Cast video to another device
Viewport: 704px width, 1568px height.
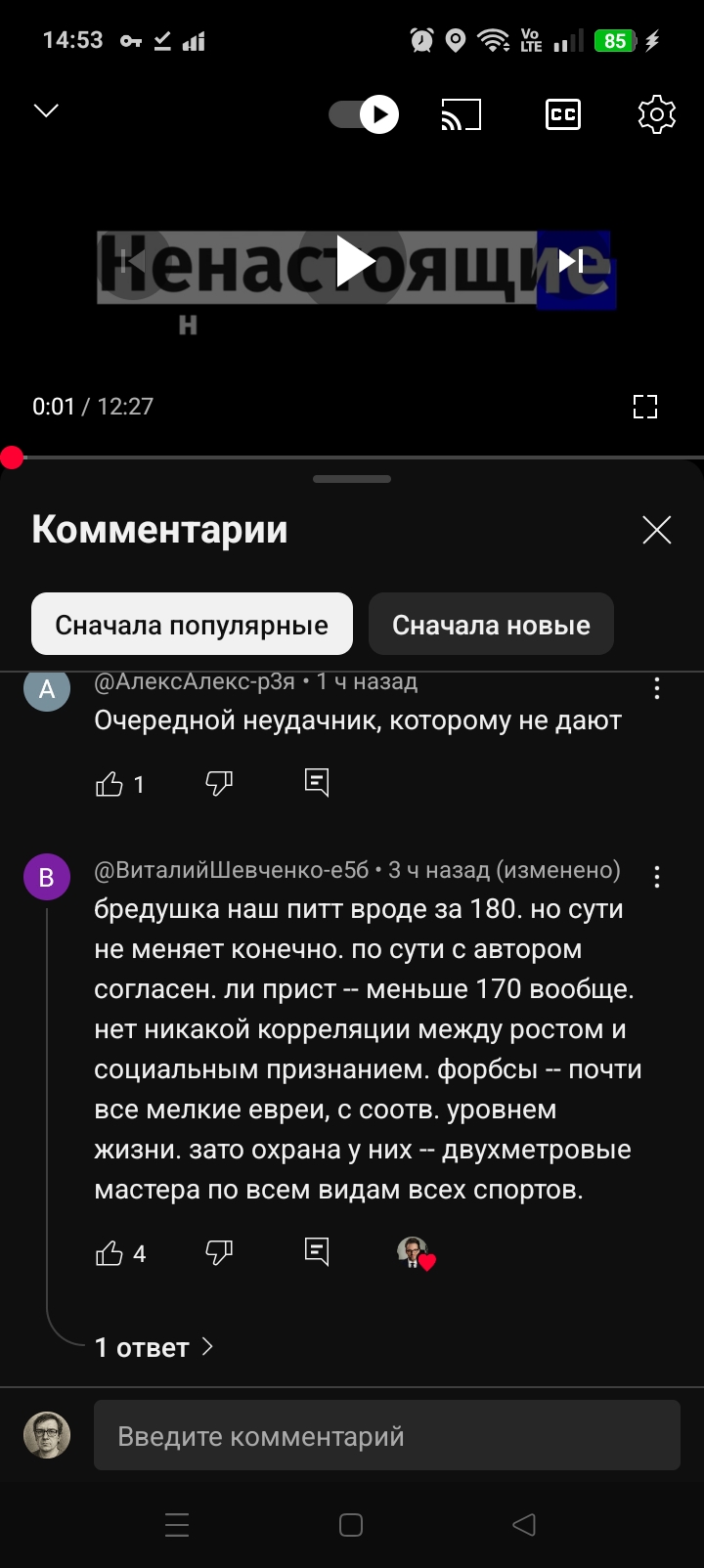(x=462, y=114)
